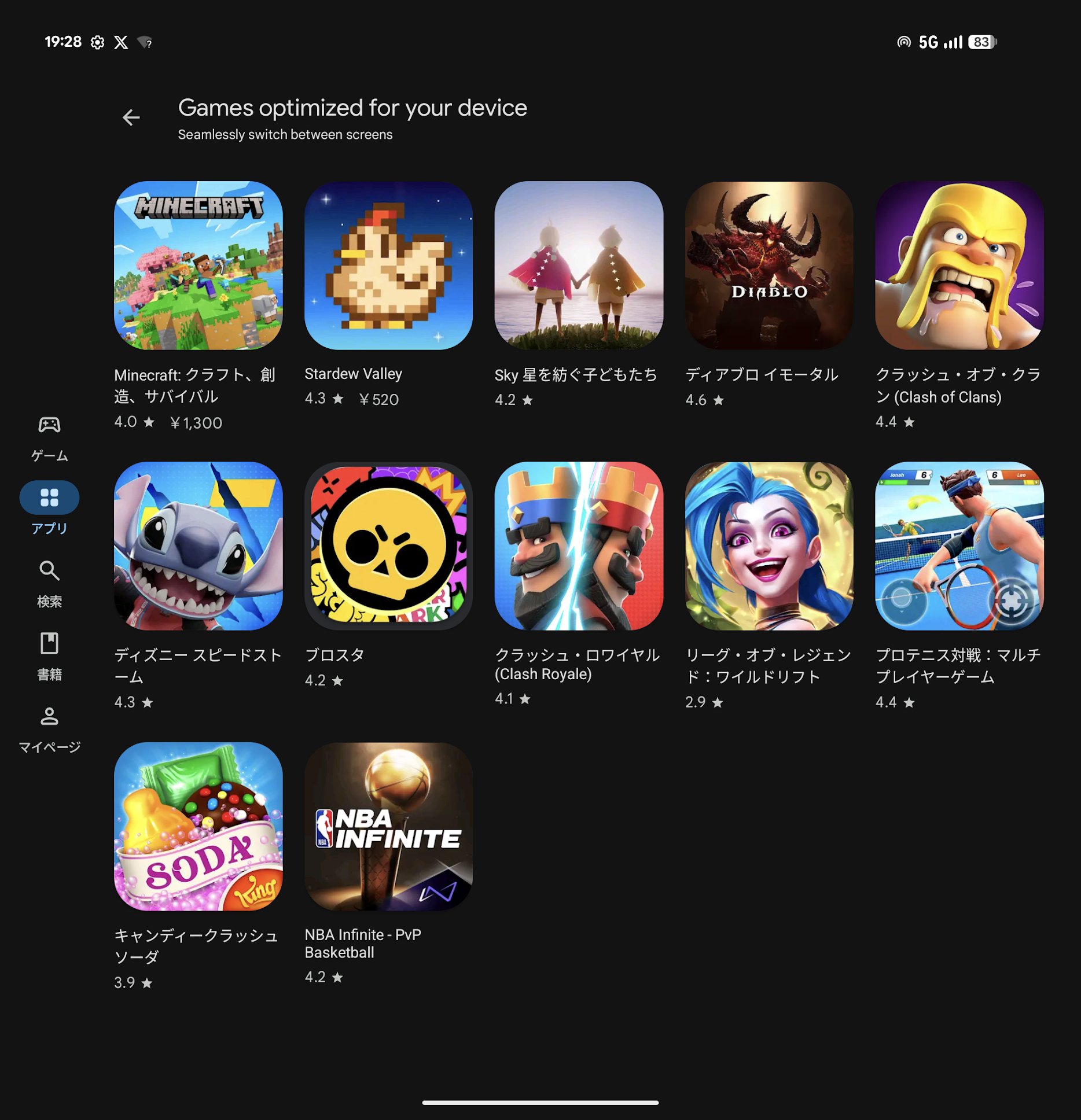Go back using the arrow icon
The width and height of the screenshot is (1081, 1120).
pyautogui.click(x=131, y=117)
